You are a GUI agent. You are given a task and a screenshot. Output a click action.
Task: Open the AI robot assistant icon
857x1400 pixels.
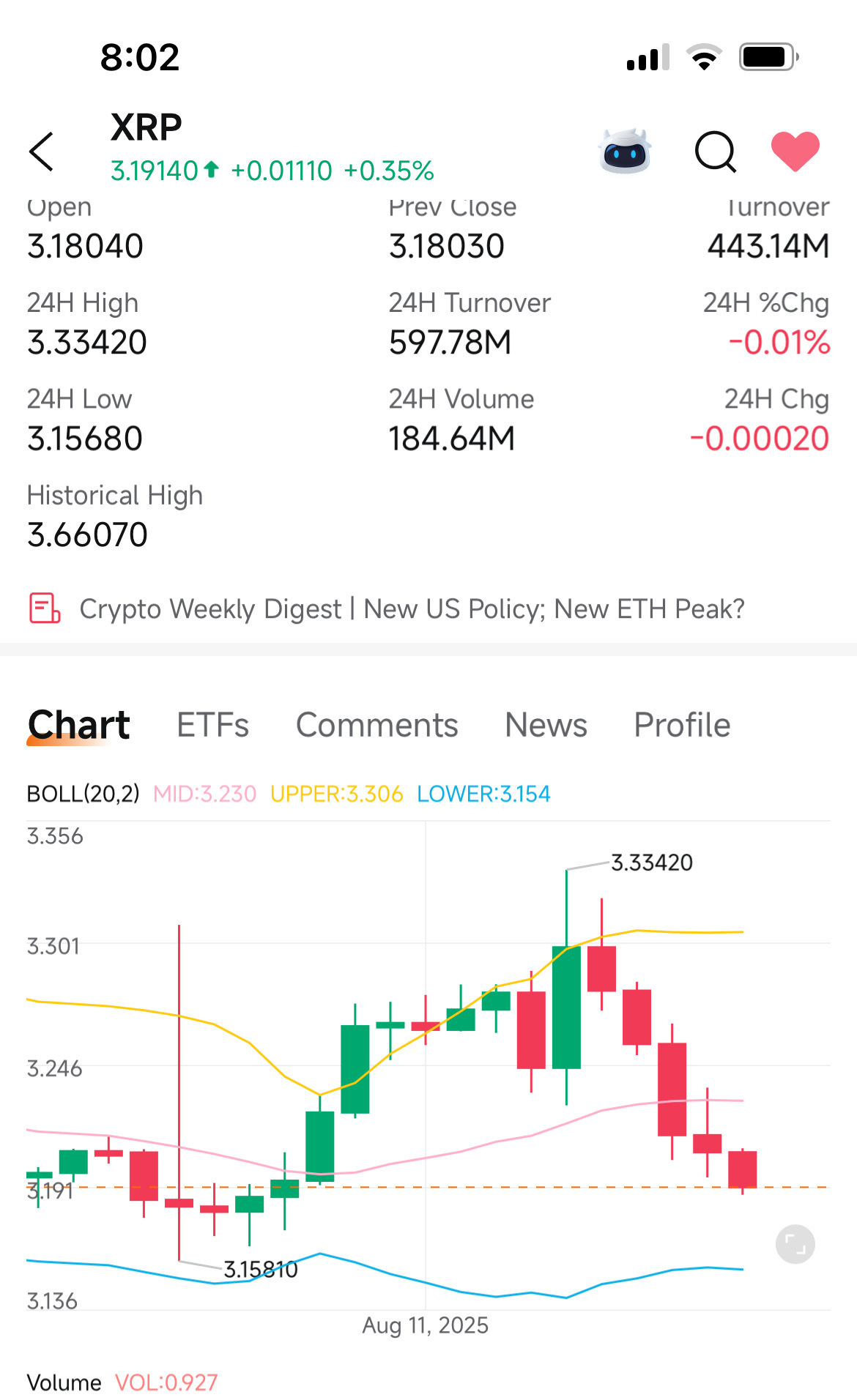pyautogui.click(x=625, y=152)
